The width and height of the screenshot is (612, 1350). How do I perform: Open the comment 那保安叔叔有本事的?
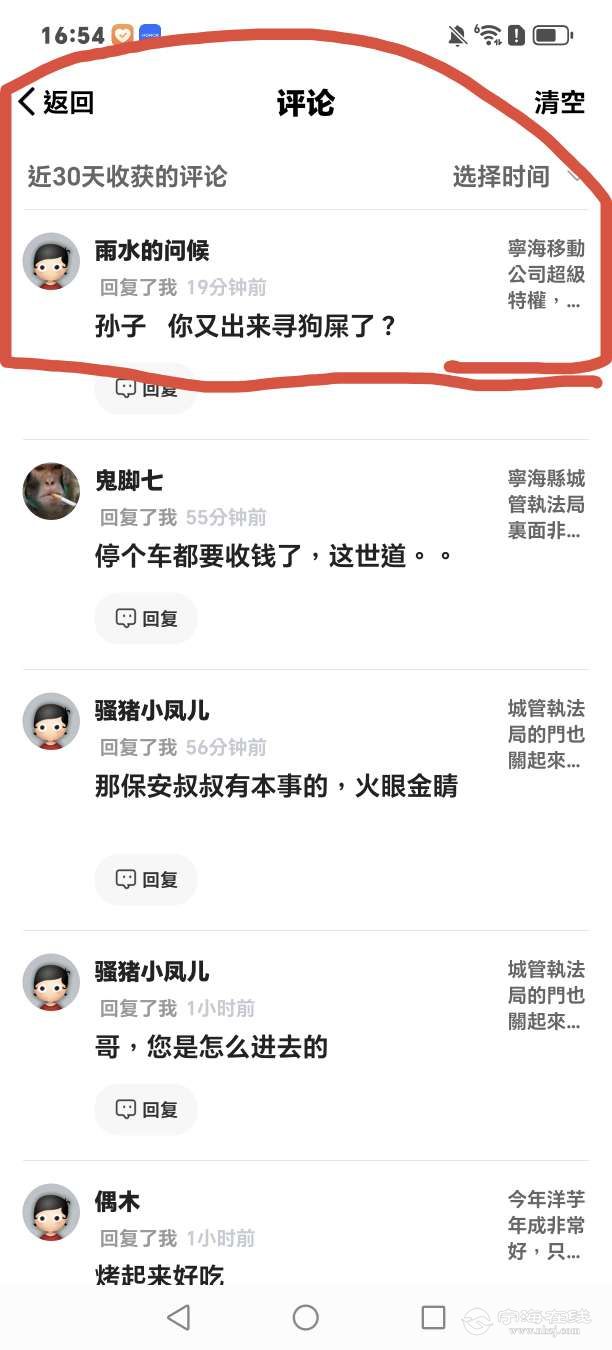click(276, 787)
